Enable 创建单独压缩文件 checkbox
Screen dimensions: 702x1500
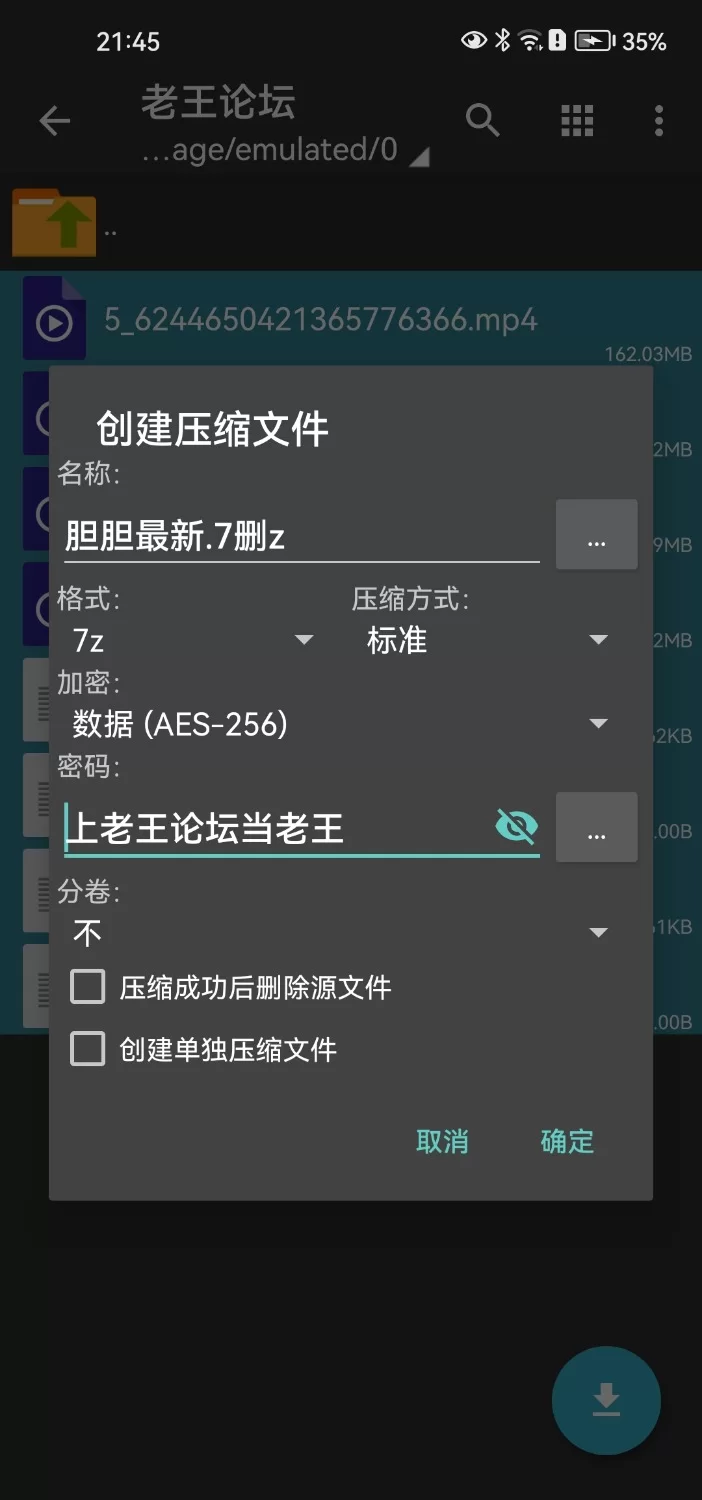(88, 1049)
